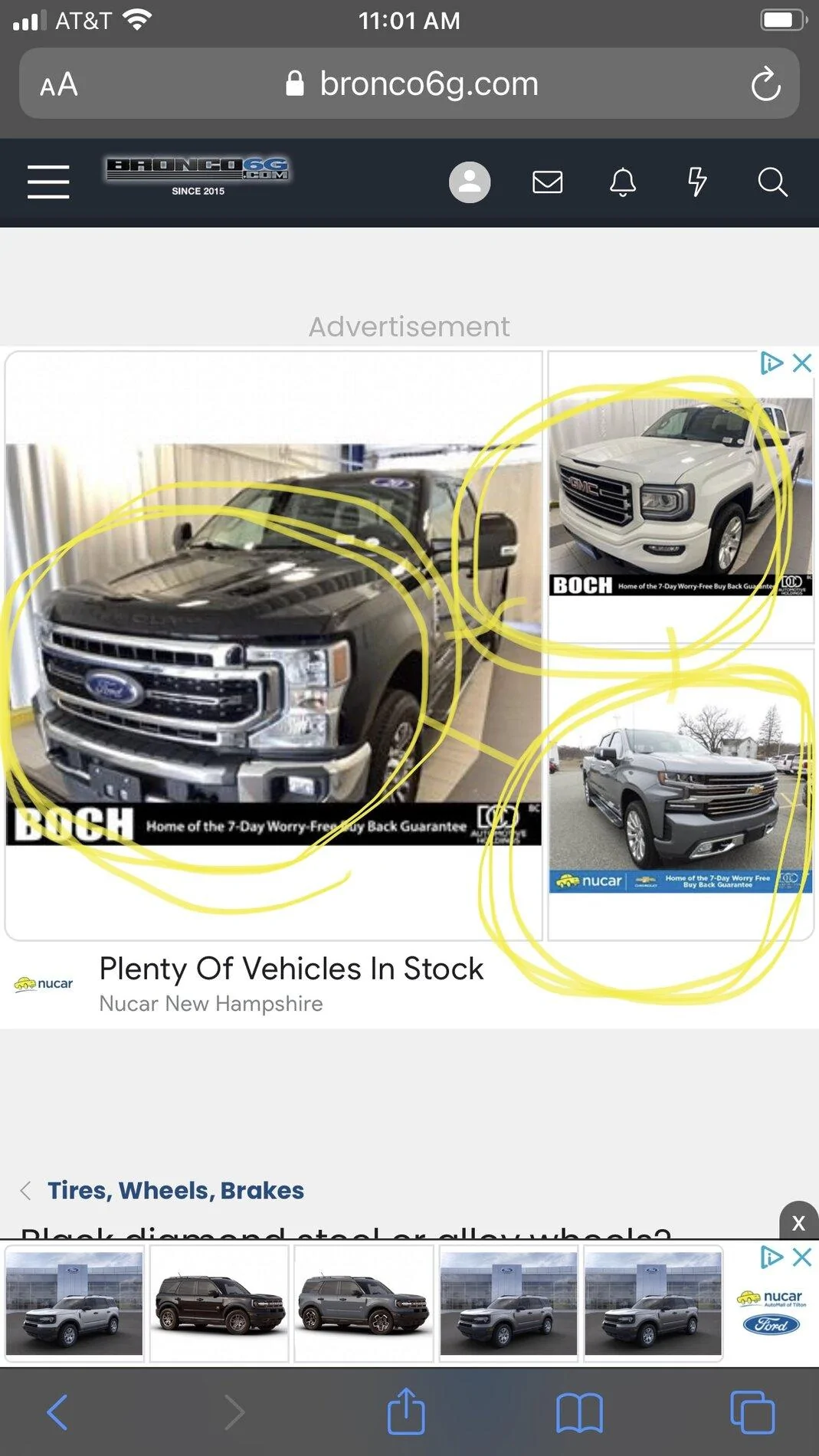
Task: Tap the Bronco6G.com logo
Action: 198,176
